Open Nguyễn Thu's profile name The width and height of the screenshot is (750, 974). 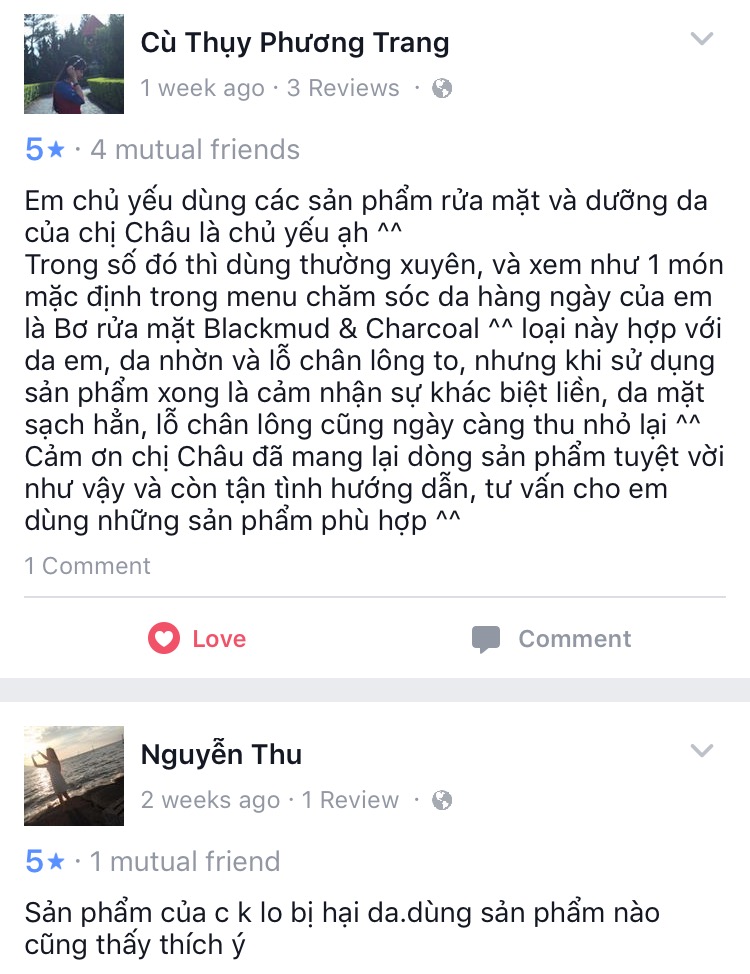(221, 754)
